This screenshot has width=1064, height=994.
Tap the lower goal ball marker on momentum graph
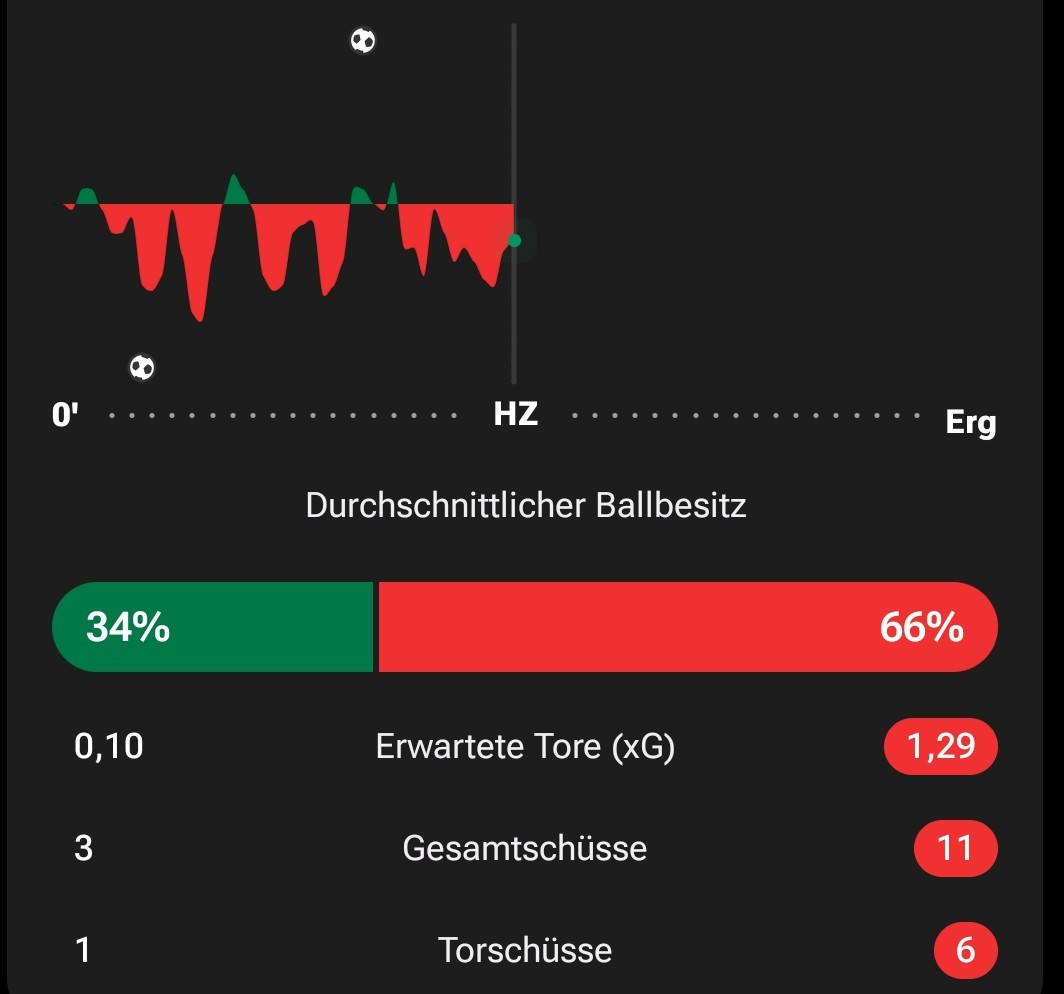[142, 368]
